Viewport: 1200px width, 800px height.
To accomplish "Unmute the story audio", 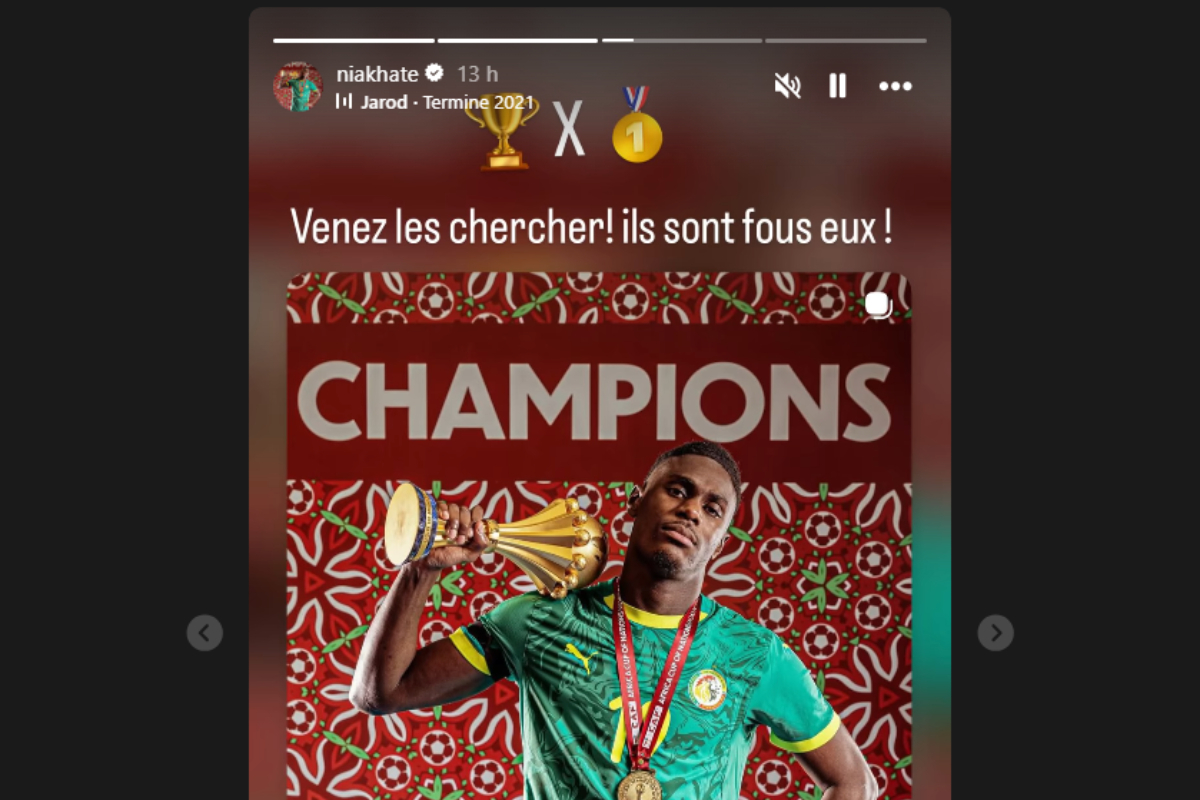I will (x=787, y=86).
